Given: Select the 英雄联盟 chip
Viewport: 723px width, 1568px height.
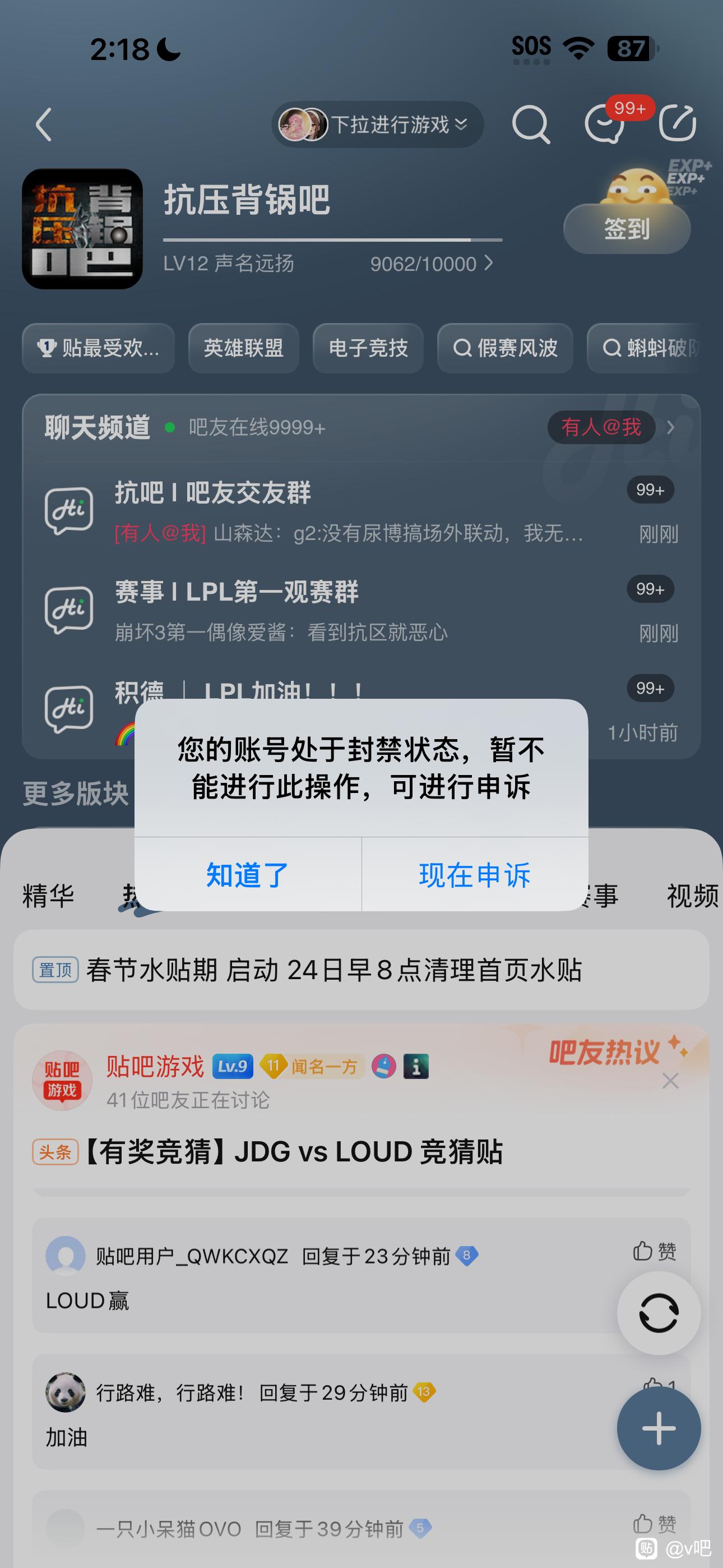Looking at the screenshot, I should (243, 348).
